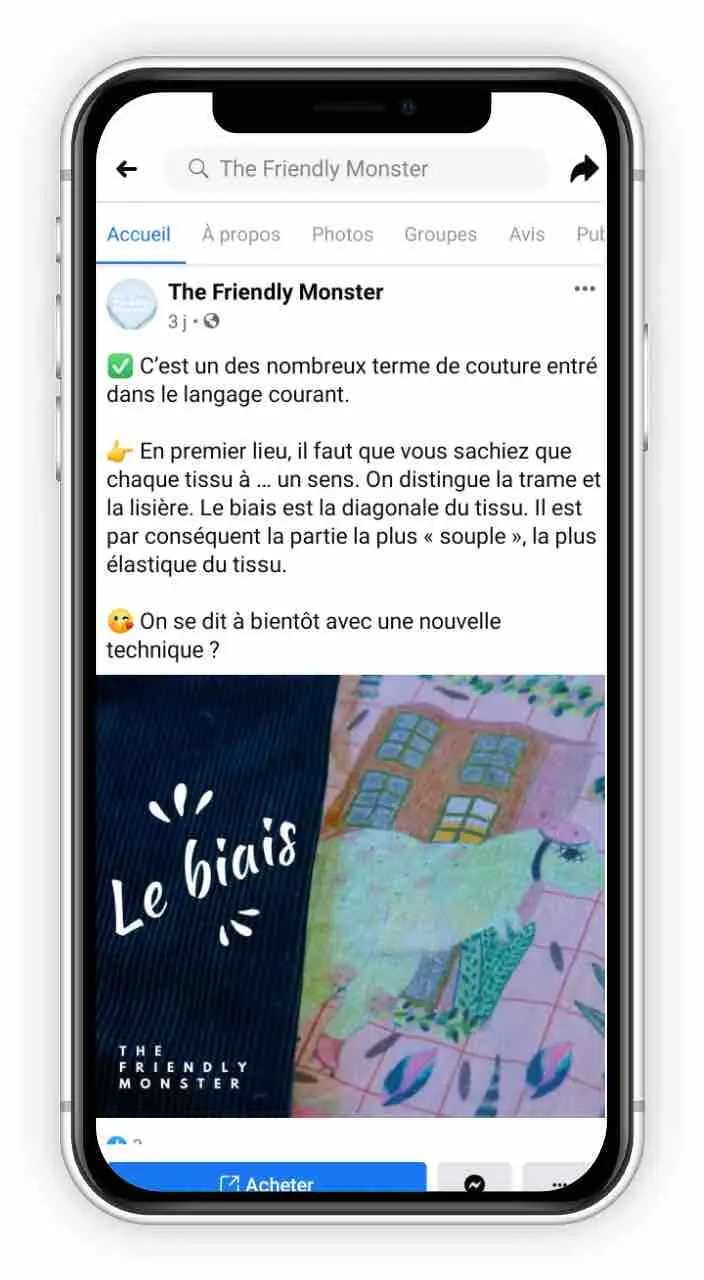This screenshot has height=1280, width=704.
Task: Share the page via arrow icon
Action: (583, 169)
